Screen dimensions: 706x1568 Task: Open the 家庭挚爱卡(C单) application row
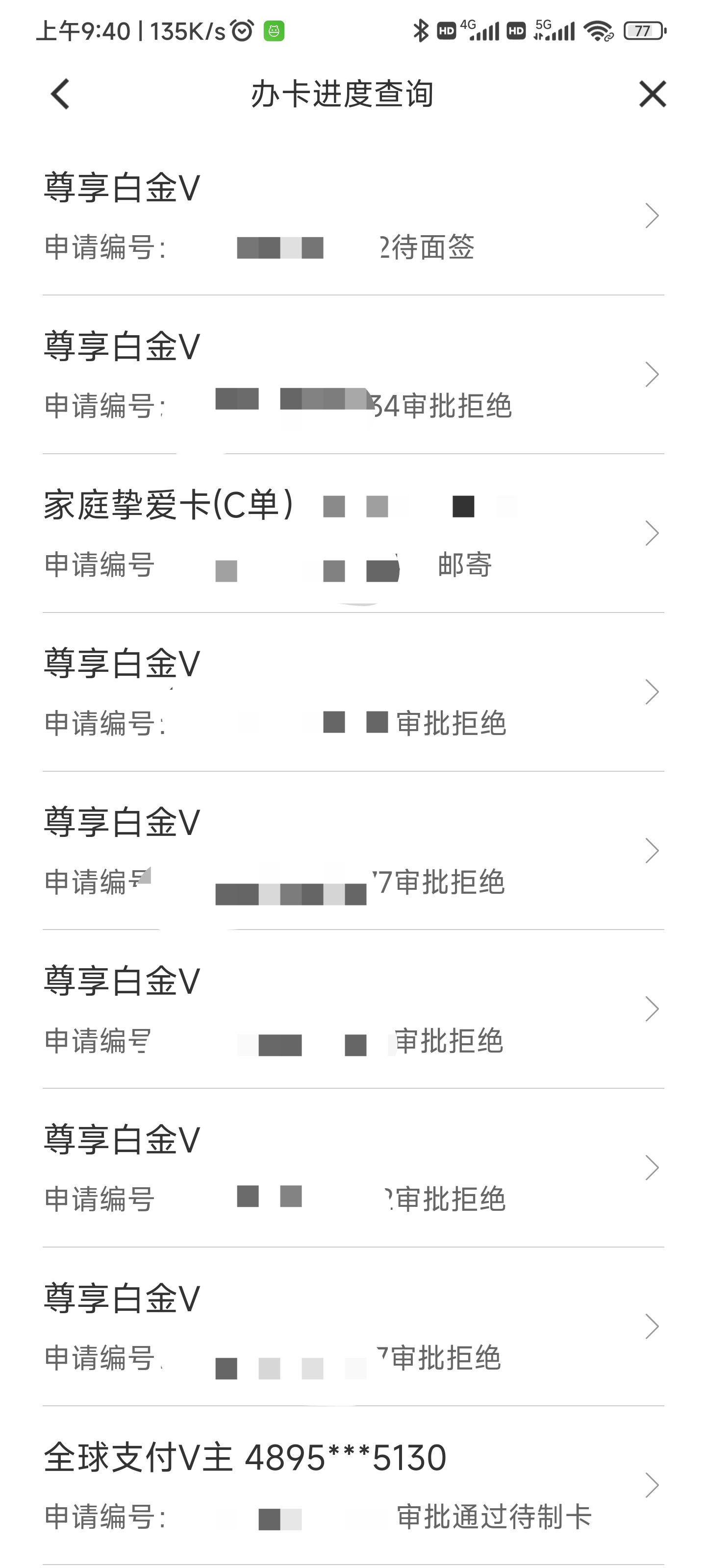coord(353,533)
